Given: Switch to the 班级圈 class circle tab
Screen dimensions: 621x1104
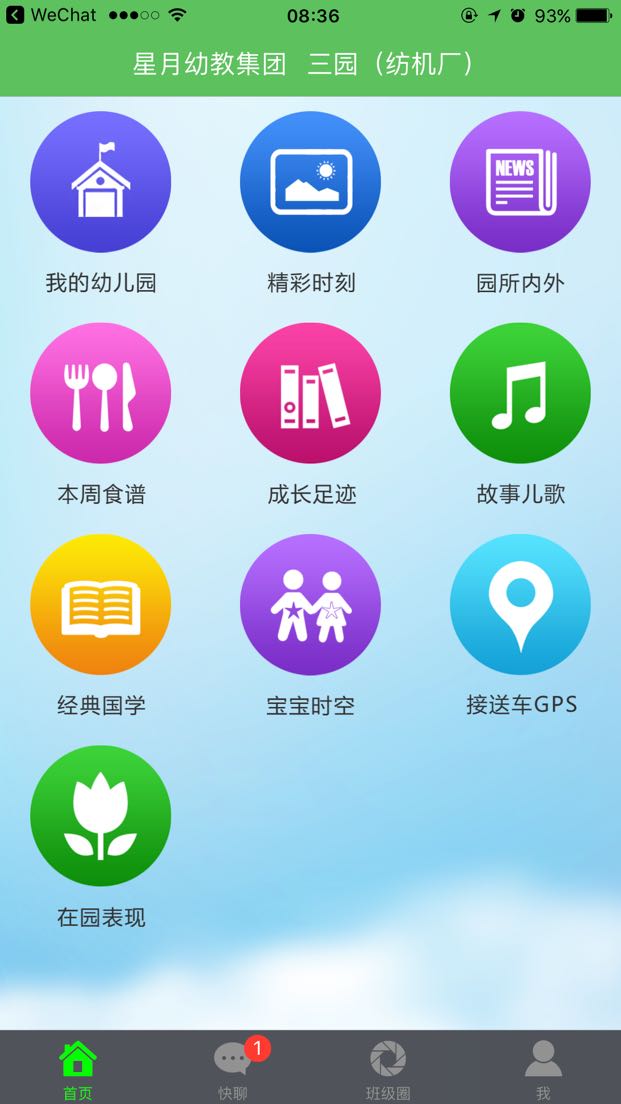Looking at the screenshot, I should pos(388,1069).
